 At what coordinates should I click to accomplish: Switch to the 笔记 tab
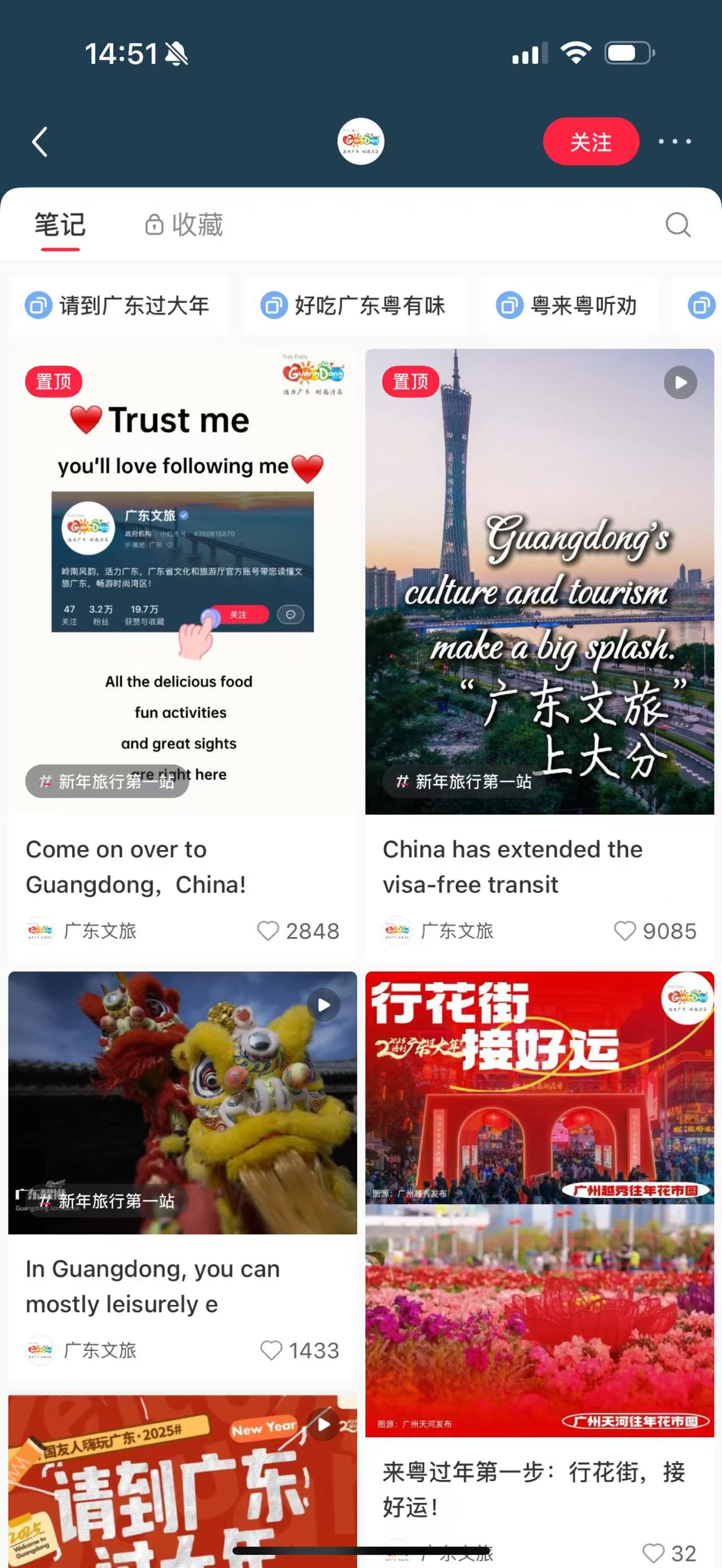click(x=60, y=225)
